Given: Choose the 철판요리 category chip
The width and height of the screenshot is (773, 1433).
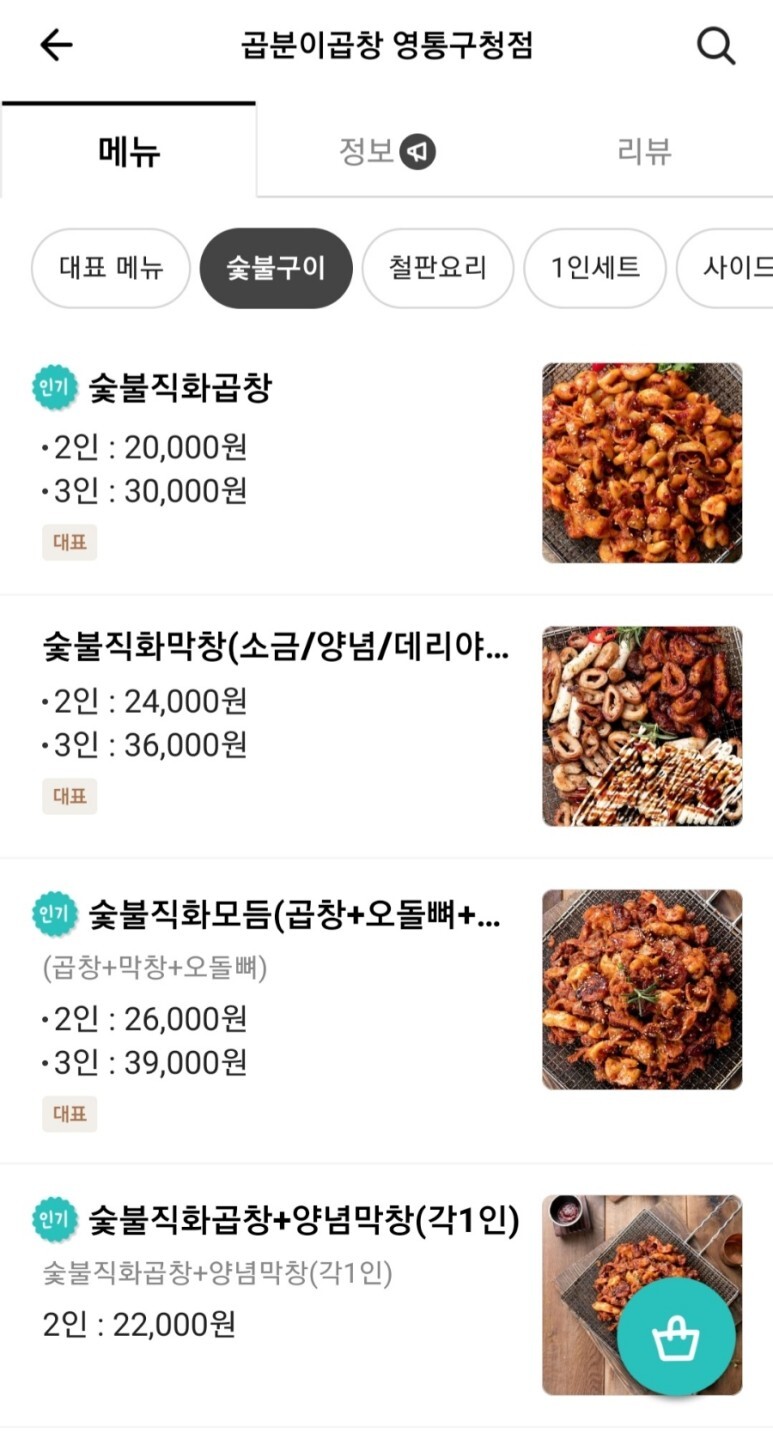Looking at the screenshot, I should coord(438,268).
